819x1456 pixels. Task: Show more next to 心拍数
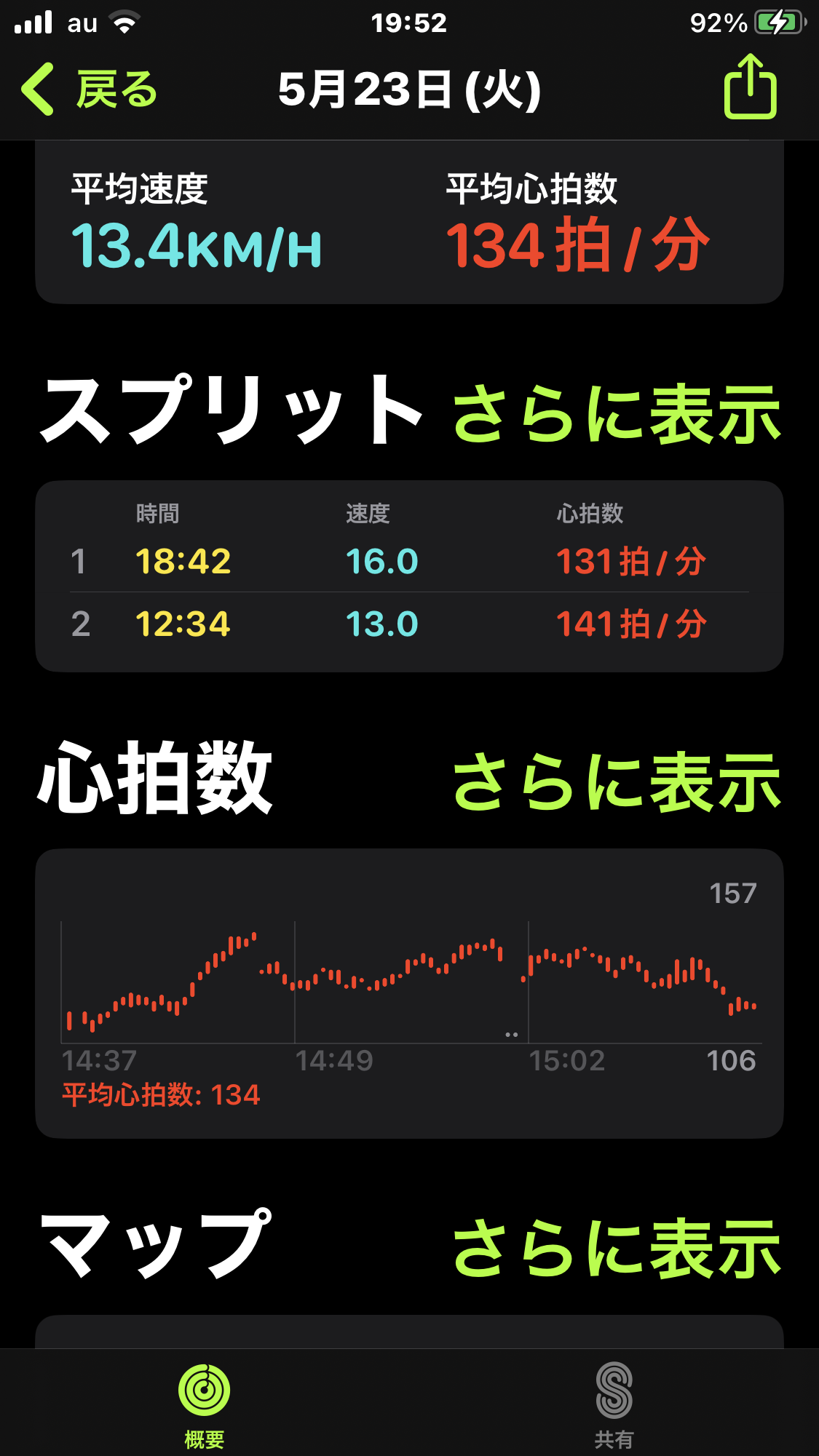tap(617, 783)
